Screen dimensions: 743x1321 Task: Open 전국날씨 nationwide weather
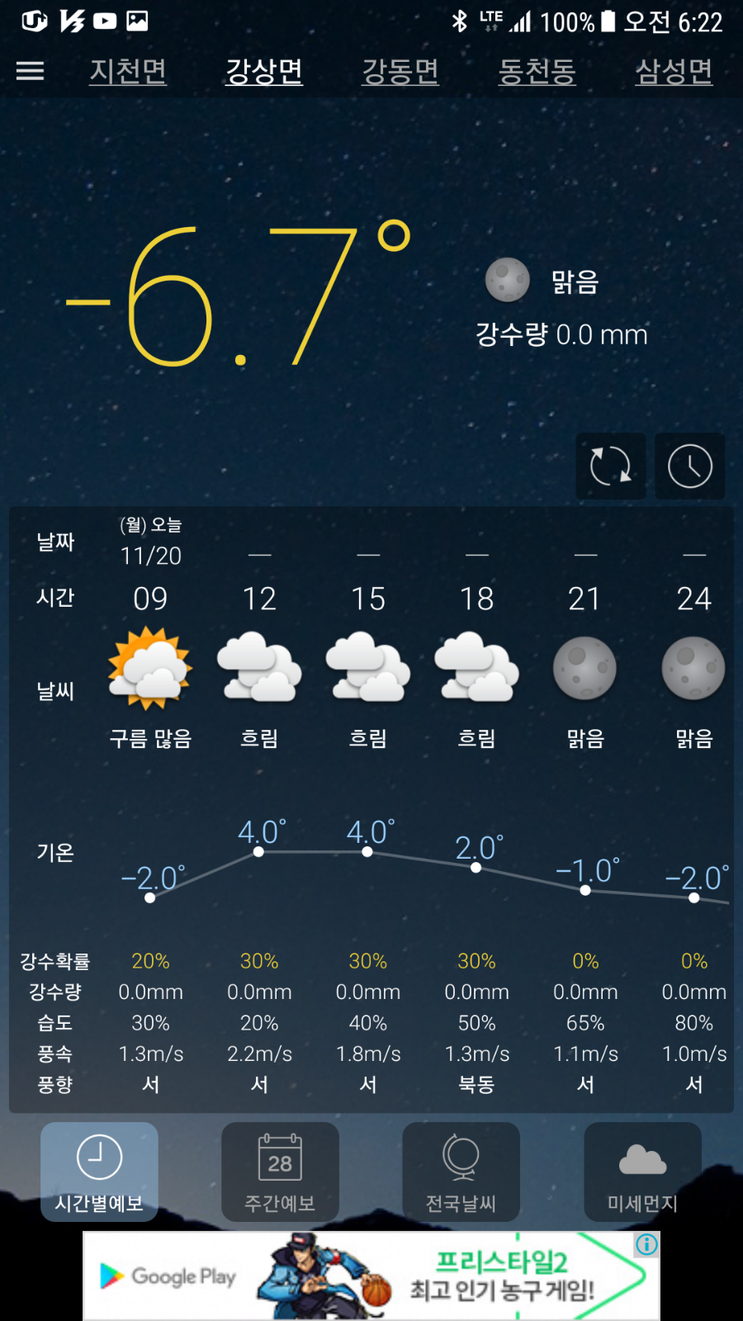click(461, 1171)
